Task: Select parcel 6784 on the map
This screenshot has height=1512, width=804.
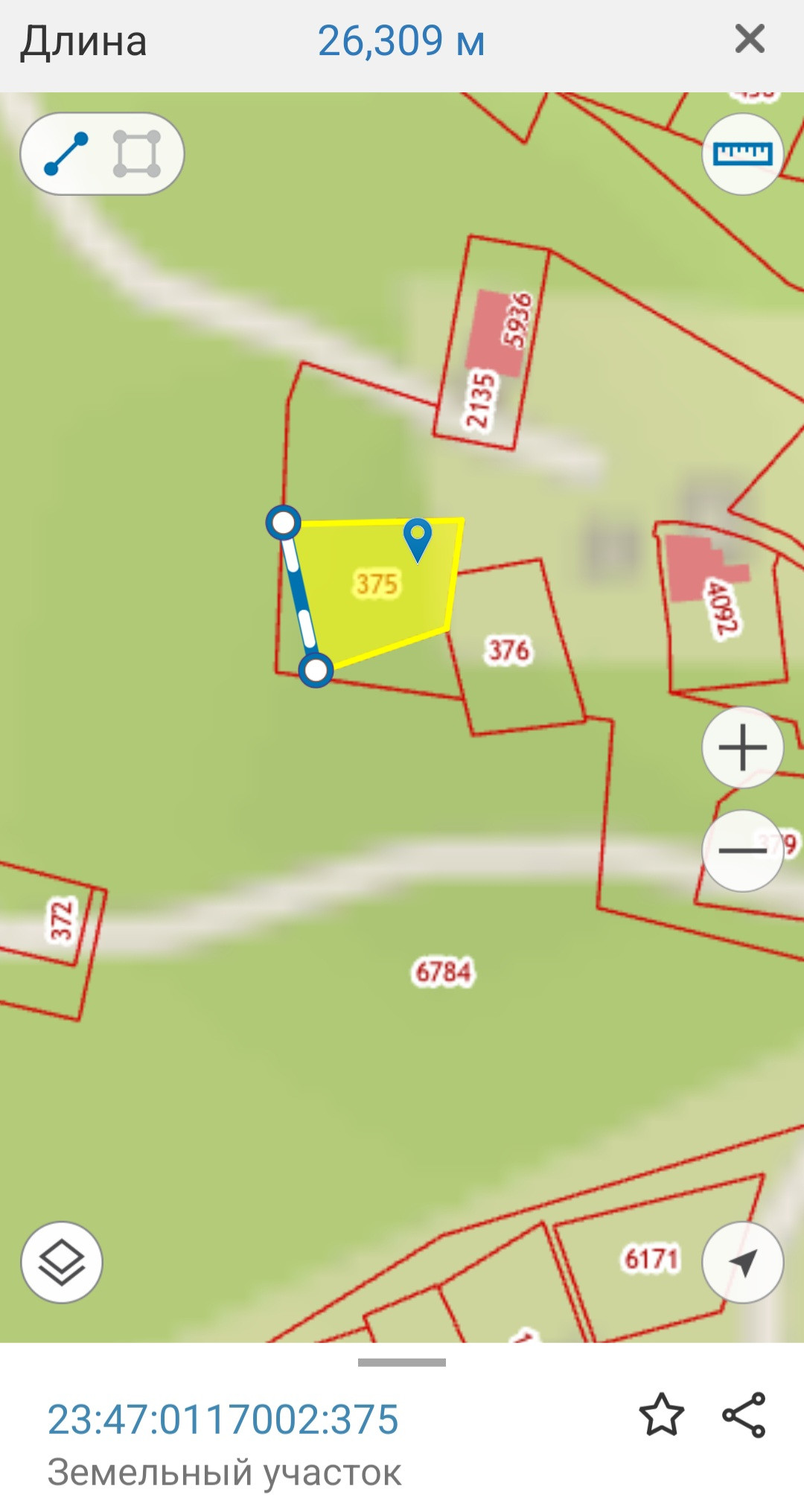Action: coord(443,972)
